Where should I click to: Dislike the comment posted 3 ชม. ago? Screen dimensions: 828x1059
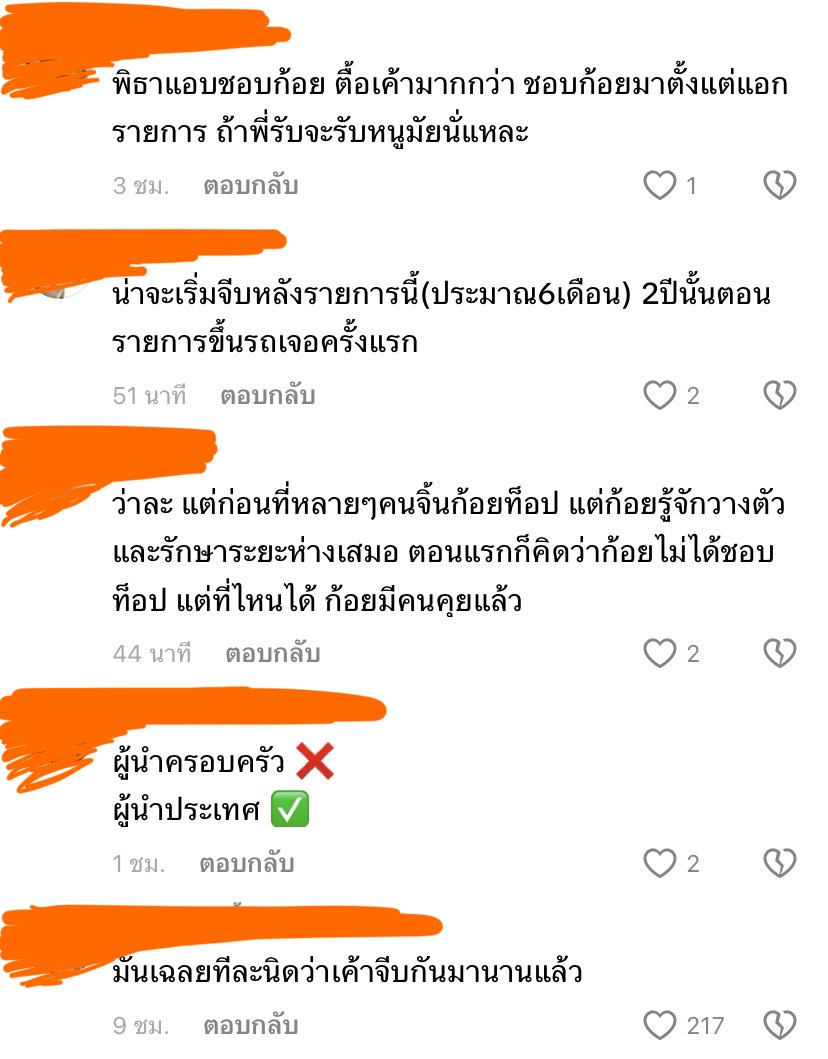tap(780, 185)
